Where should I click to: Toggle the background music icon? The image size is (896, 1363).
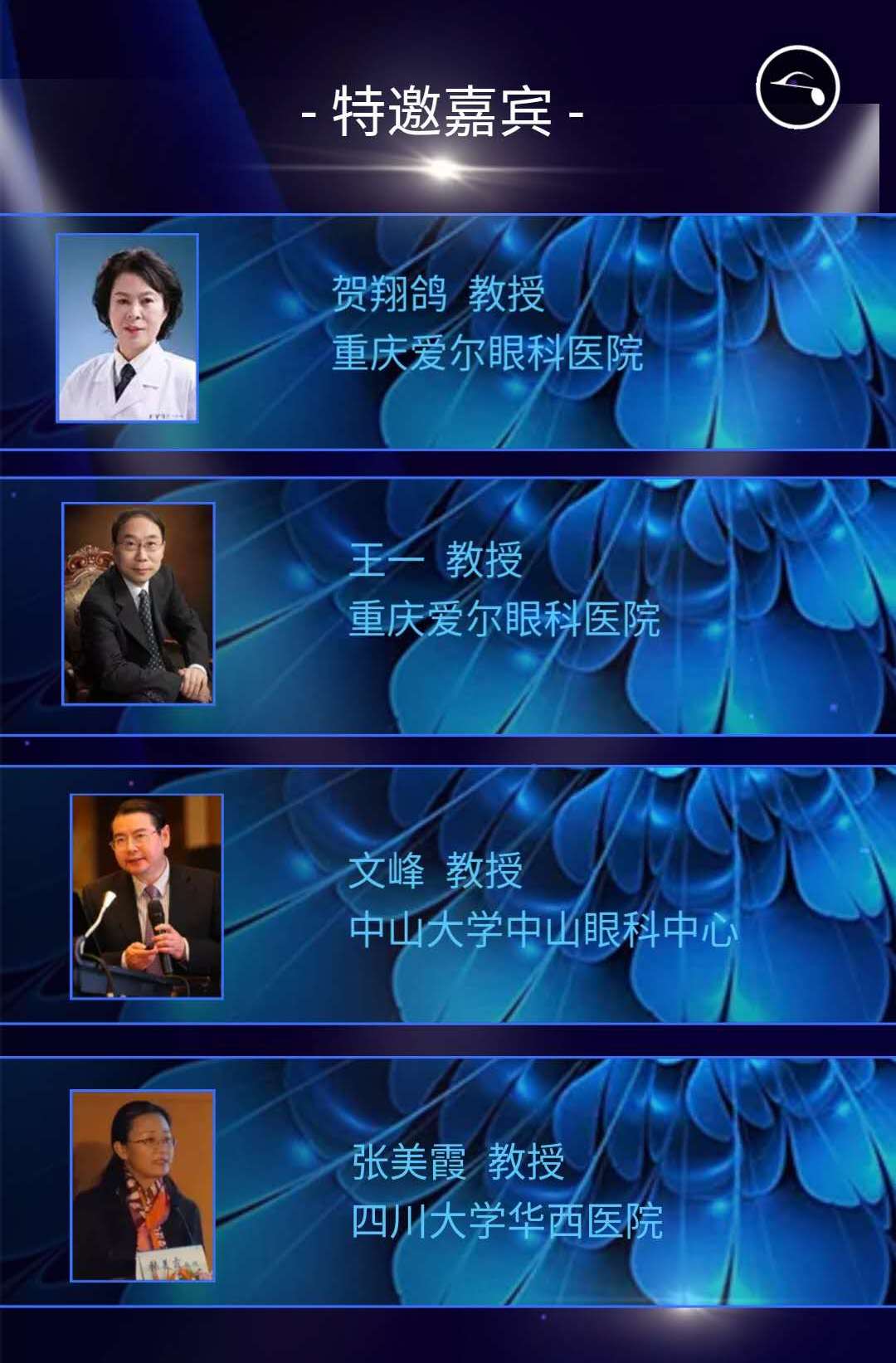click(797, 87)
